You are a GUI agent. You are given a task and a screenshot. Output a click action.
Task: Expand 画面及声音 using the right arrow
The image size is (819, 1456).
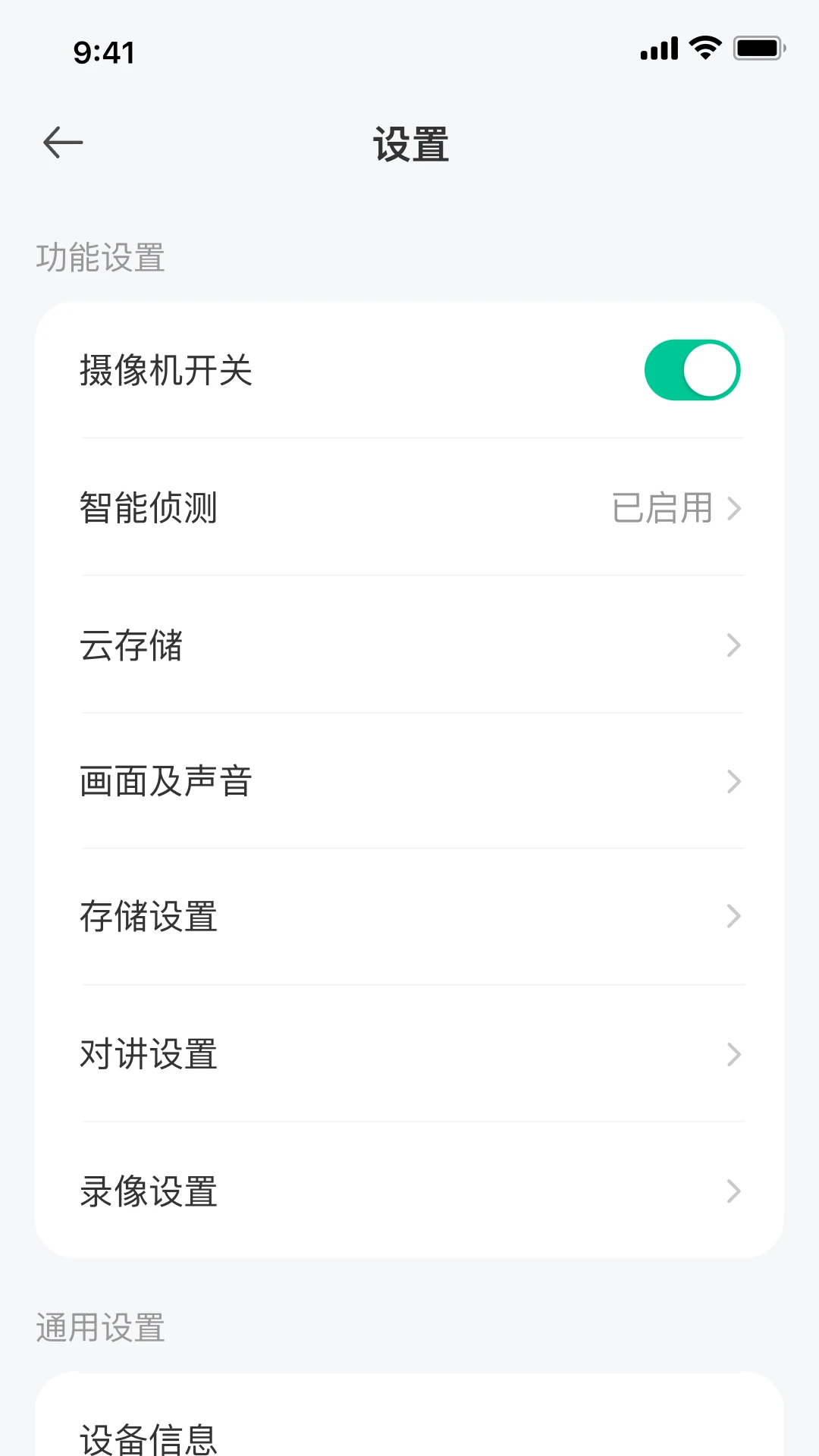(x=733, y=782)
